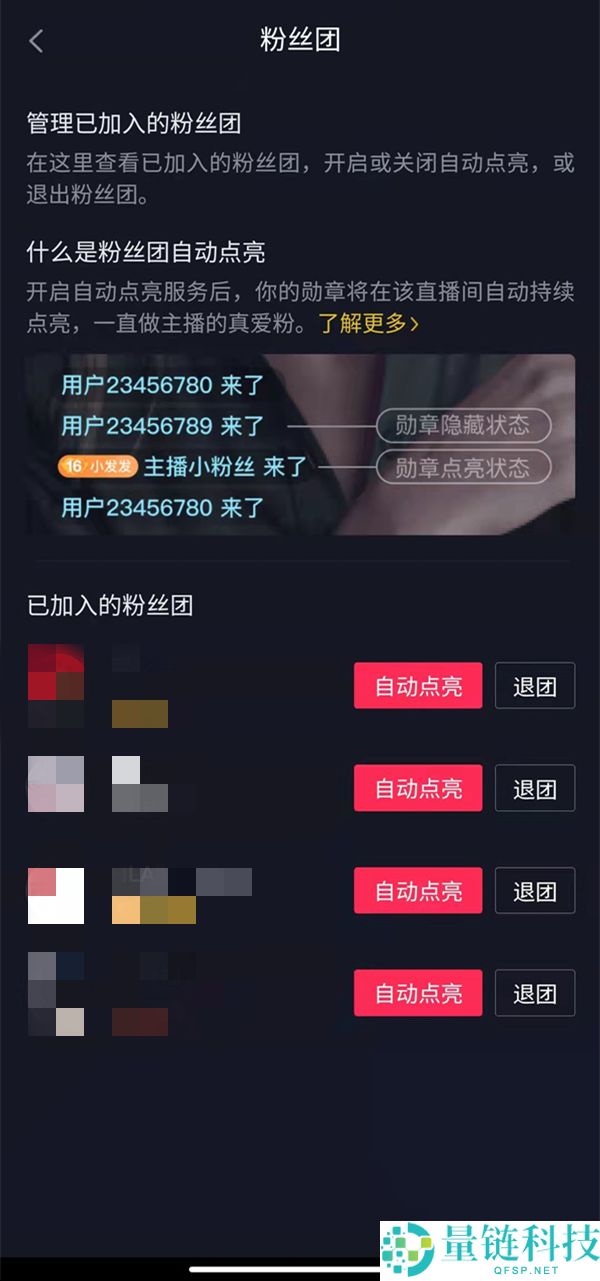Enable 自动点亮 for the third fan group
600x1281 pixels.
[418, 890]
